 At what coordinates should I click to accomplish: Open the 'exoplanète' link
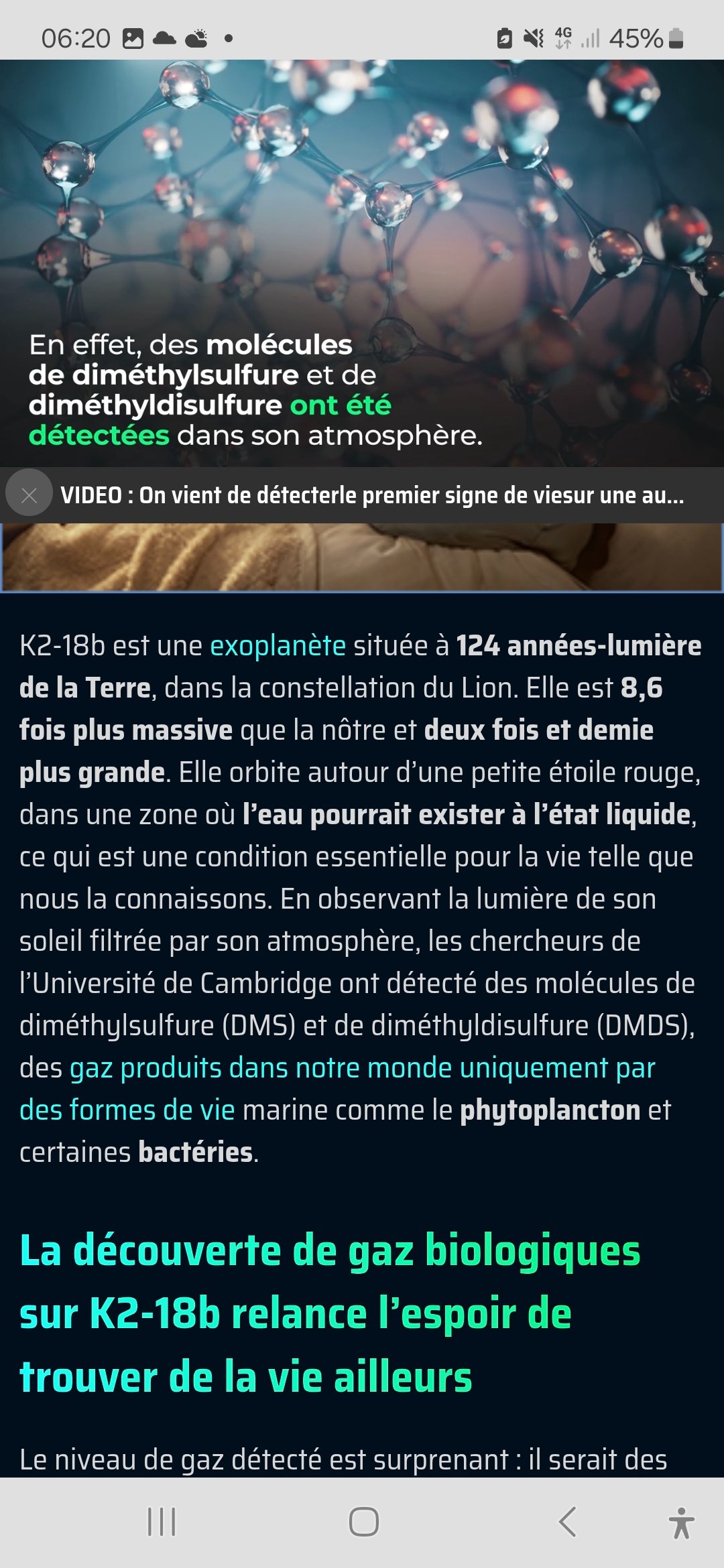click(x=278, y=646)
